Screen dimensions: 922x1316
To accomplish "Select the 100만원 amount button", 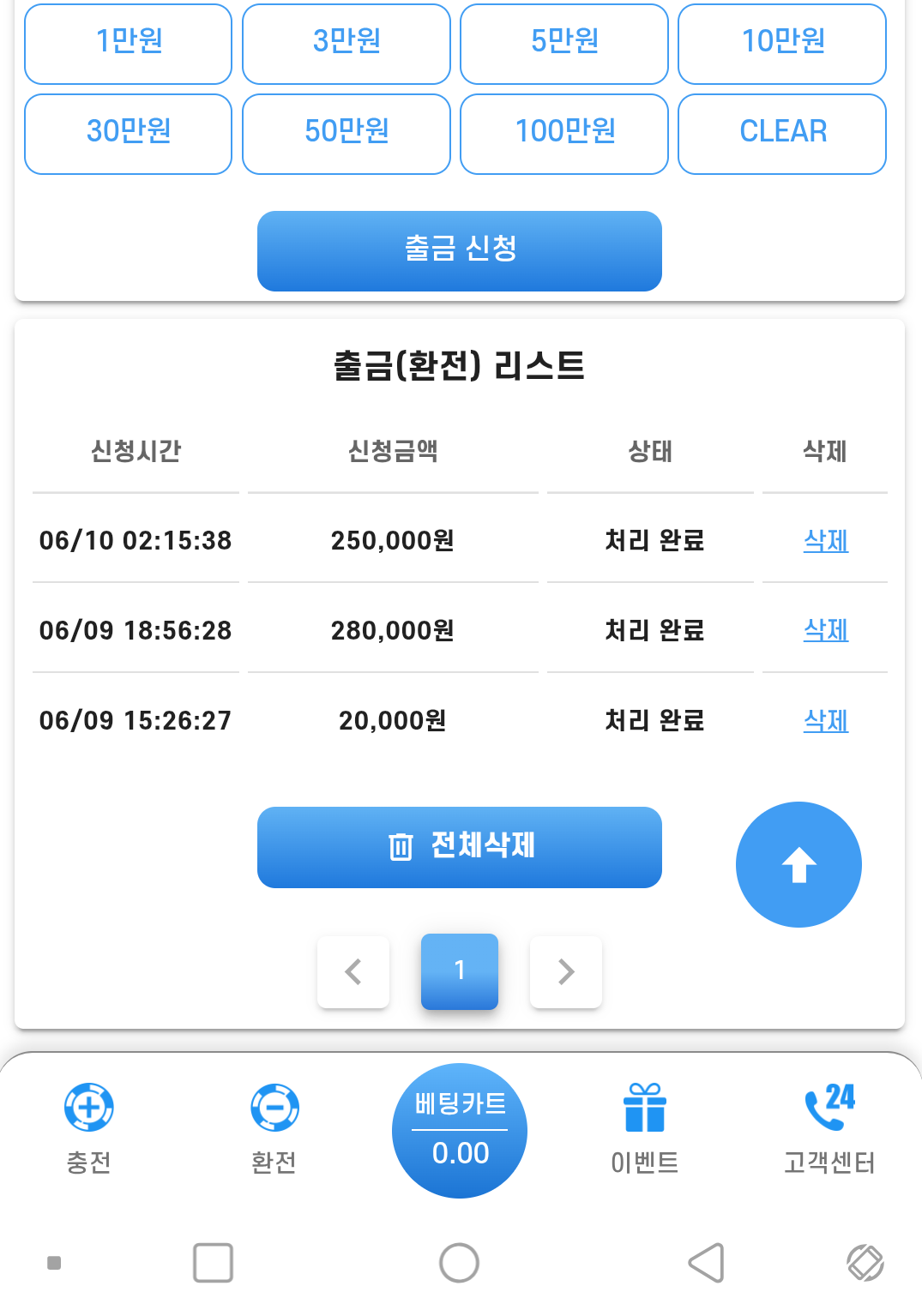I will point(564,133).
